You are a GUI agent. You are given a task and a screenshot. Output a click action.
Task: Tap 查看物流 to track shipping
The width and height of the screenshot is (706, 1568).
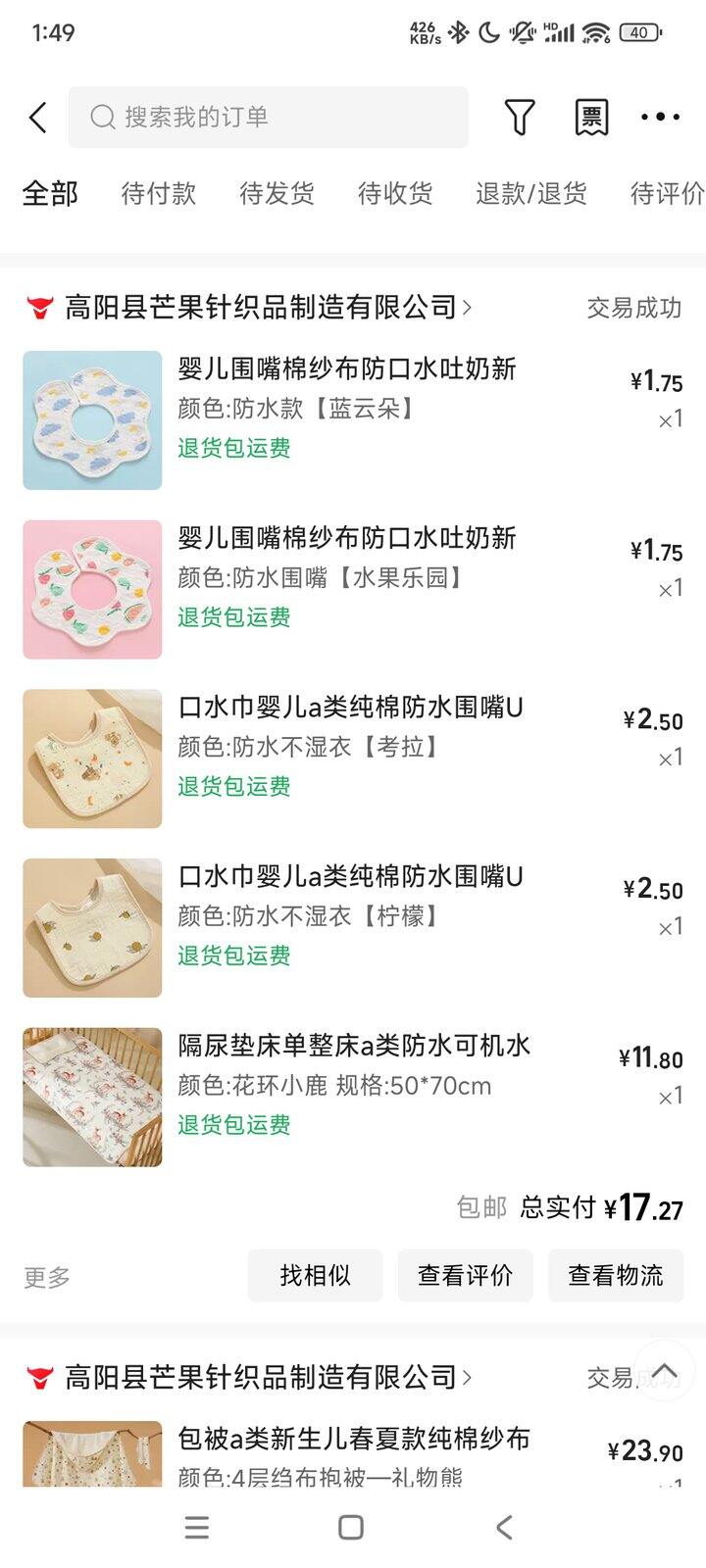(x=616, y=1275)
